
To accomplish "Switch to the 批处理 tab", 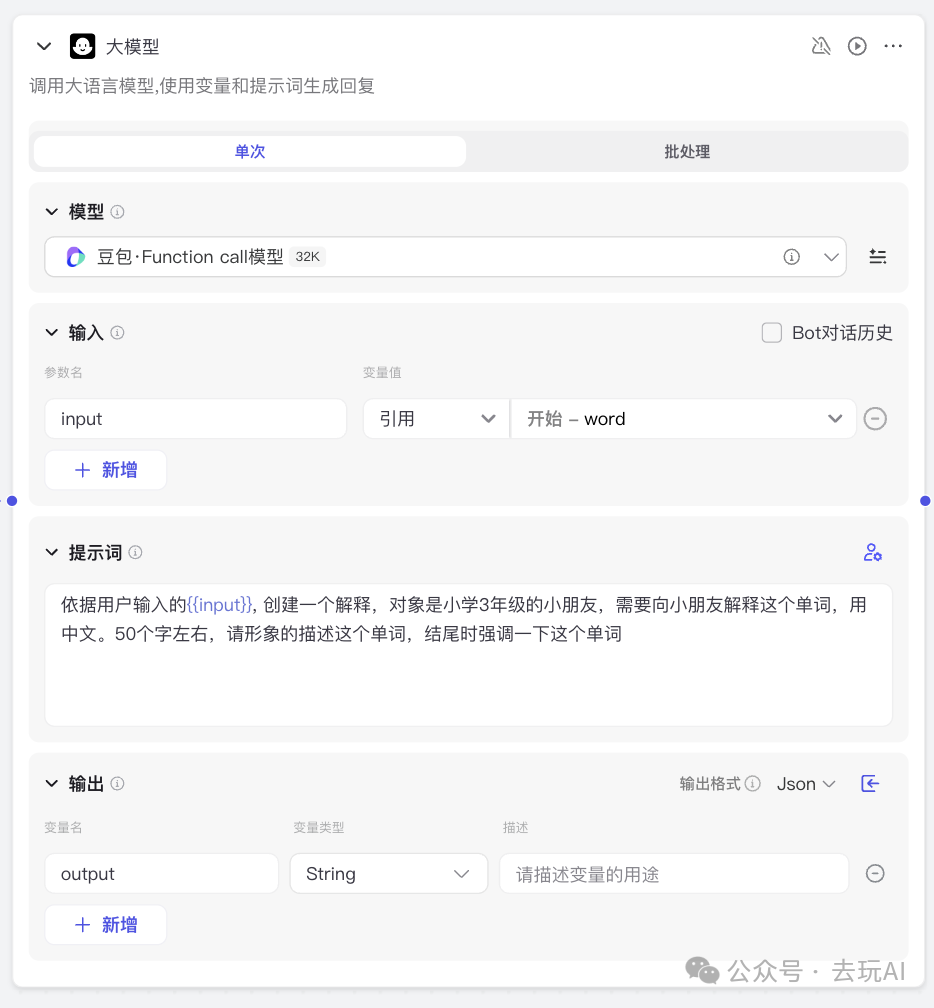I will click(687, 152).
